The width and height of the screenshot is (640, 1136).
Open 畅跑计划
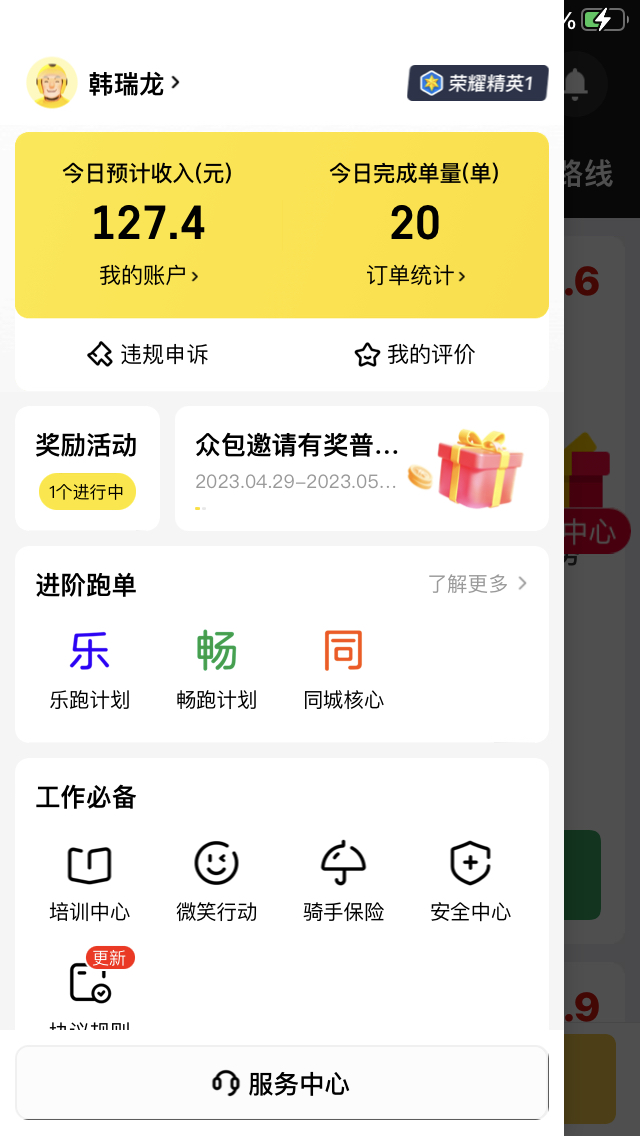click(216, 668)
